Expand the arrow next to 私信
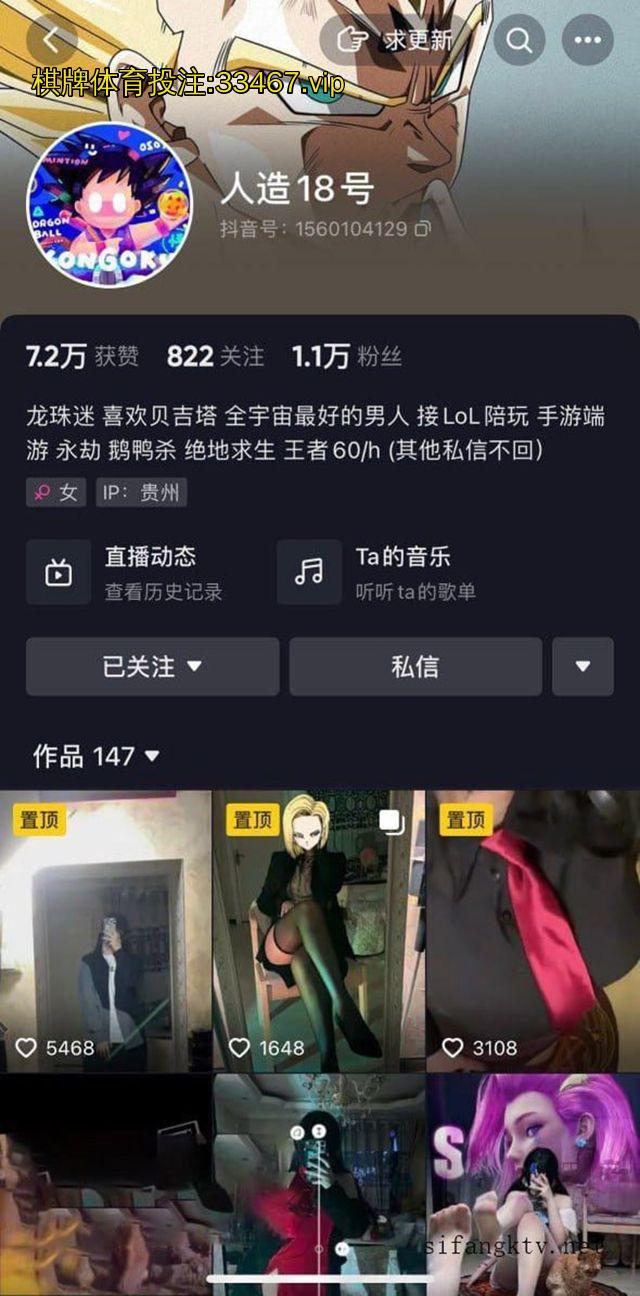 click(583, 667)
